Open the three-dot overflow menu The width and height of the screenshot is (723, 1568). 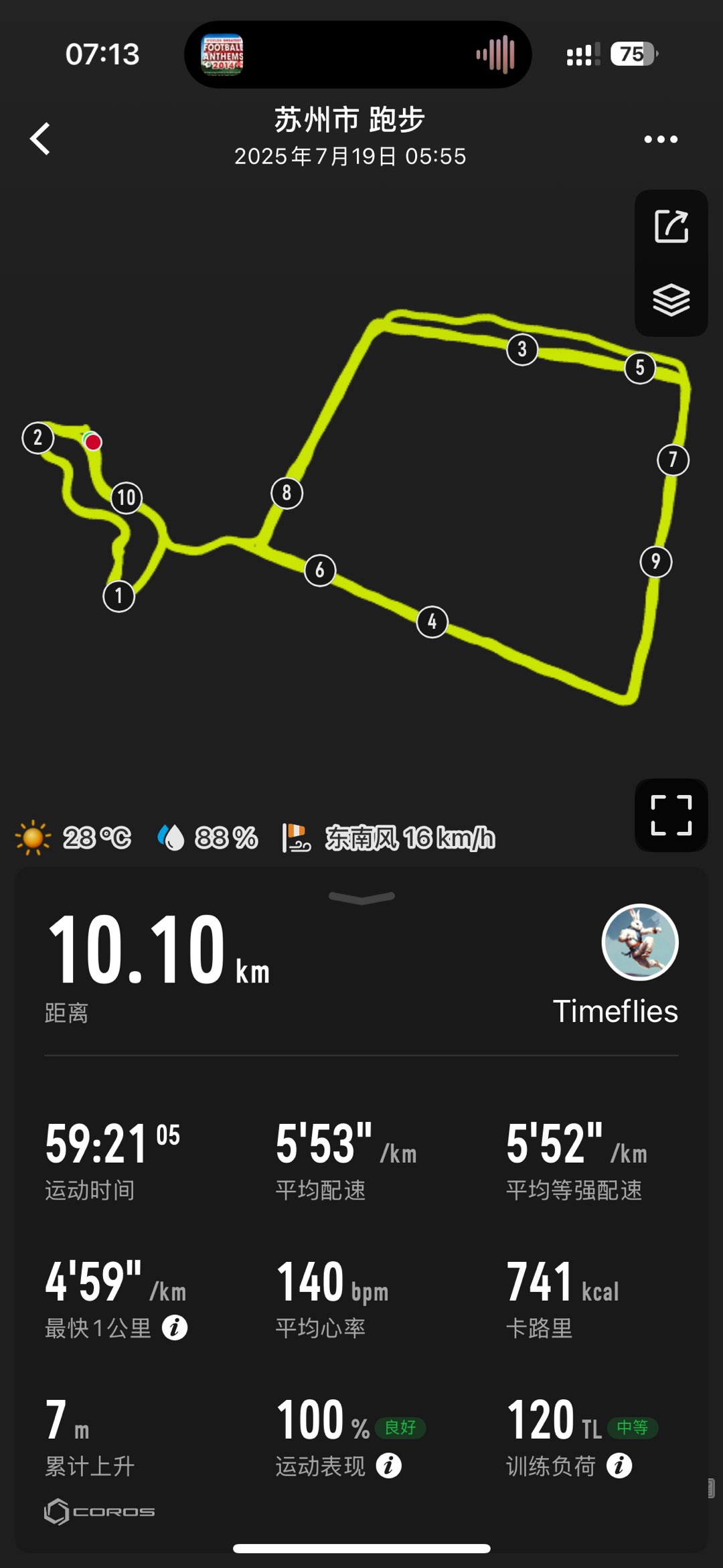[661, 139]
